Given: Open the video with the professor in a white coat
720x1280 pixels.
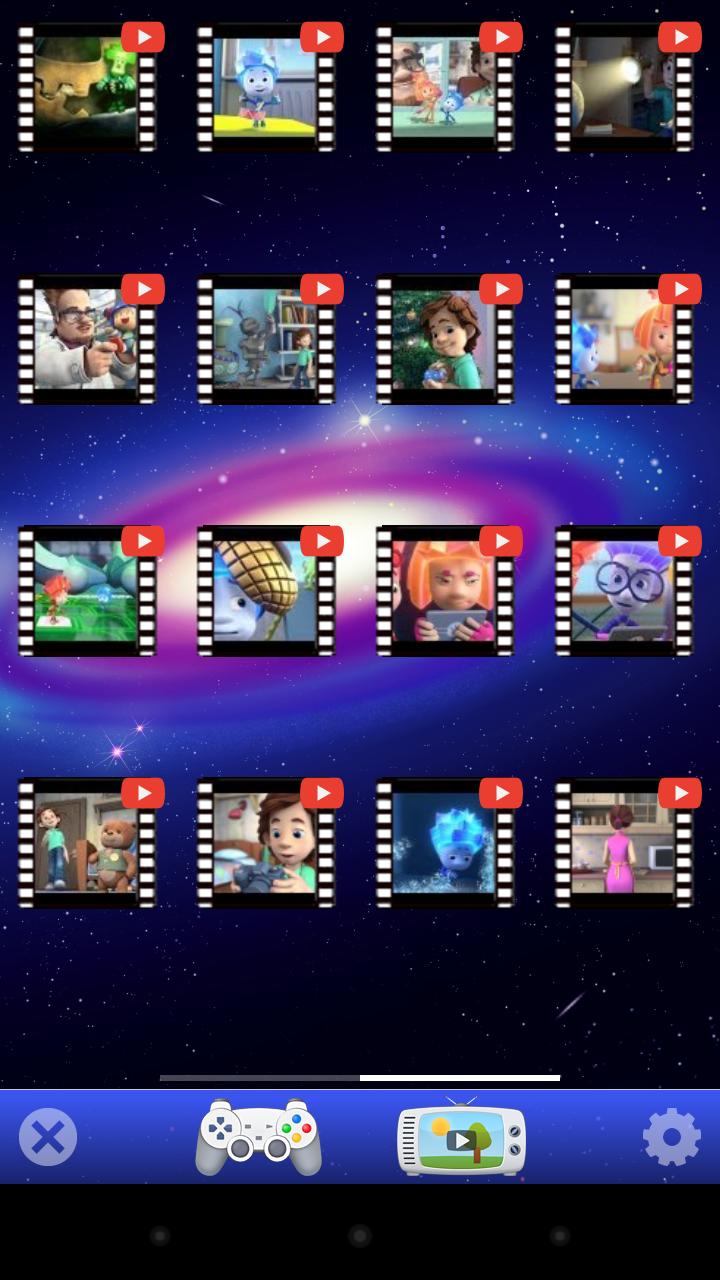Looking at the screenshot, I should tap(86, 340).
